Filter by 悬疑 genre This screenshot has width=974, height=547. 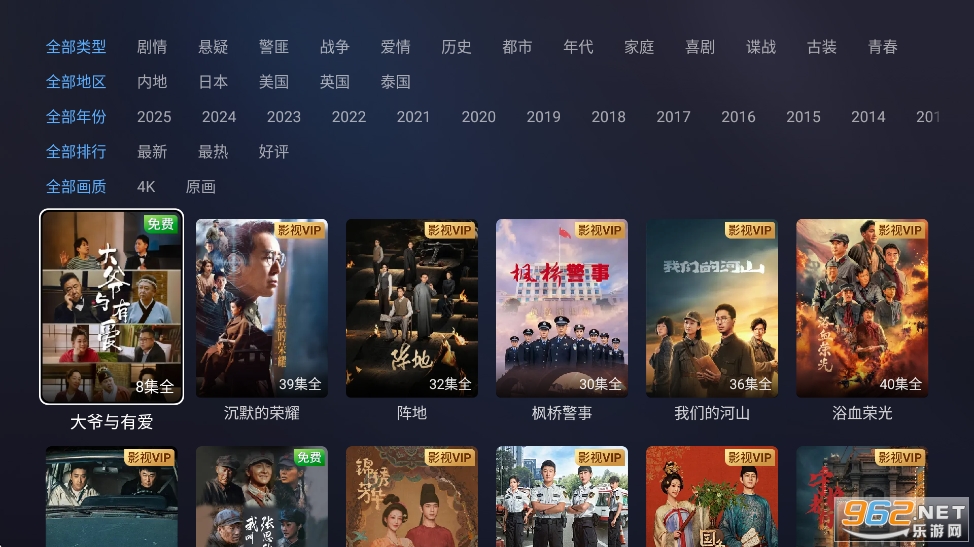(213, 47)
